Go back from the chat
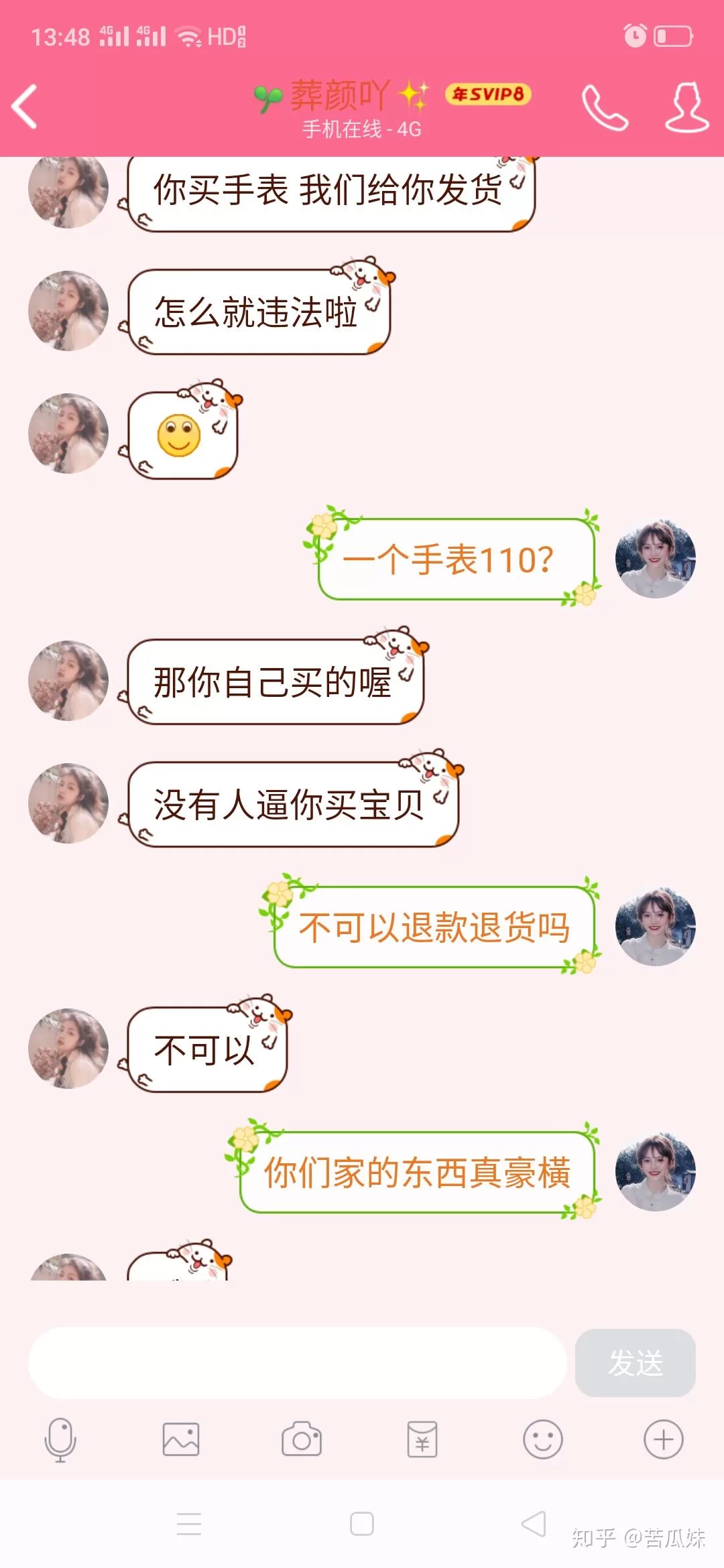The height and width of the screenshot is (1568, 724). tap(25, 106)
